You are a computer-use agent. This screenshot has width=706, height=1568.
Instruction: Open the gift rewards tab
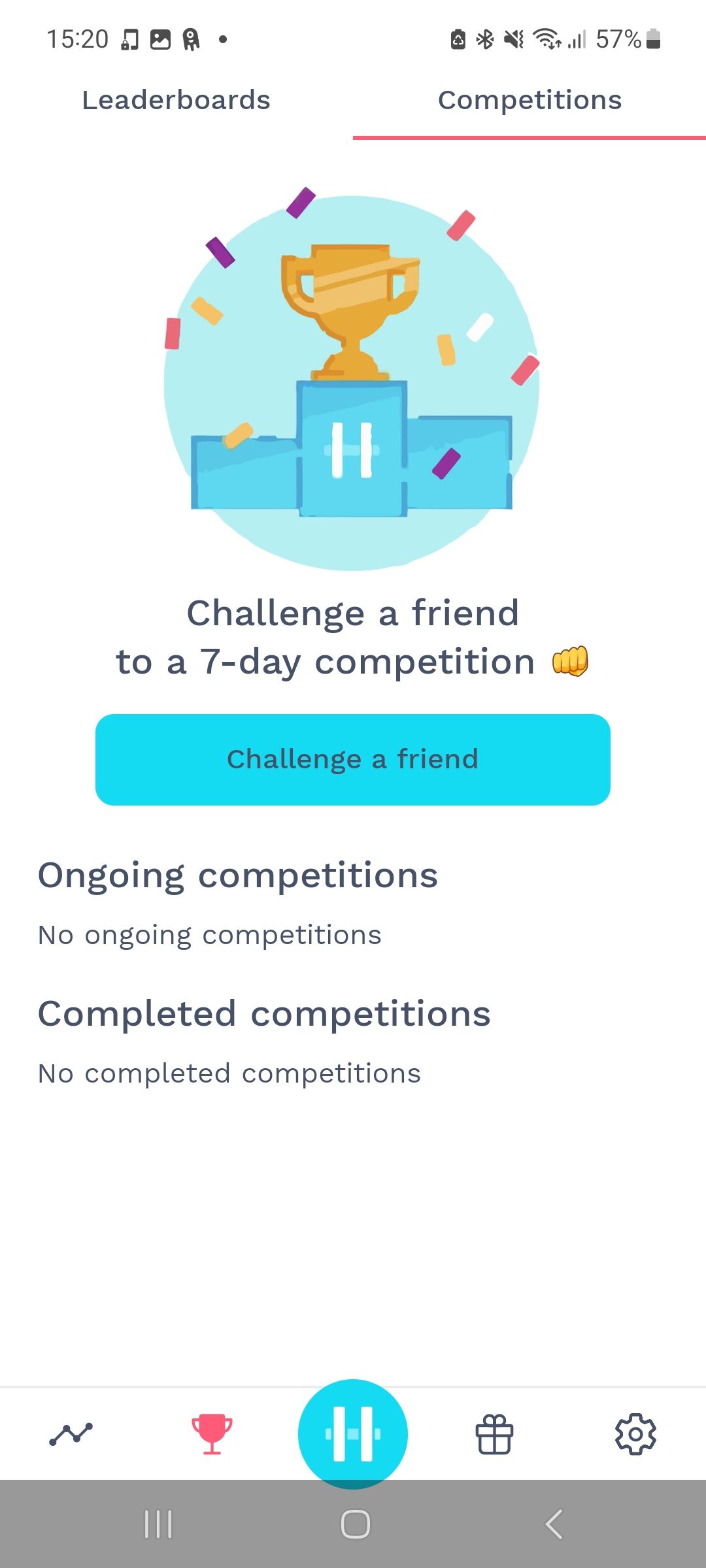tap(494, 1434)
